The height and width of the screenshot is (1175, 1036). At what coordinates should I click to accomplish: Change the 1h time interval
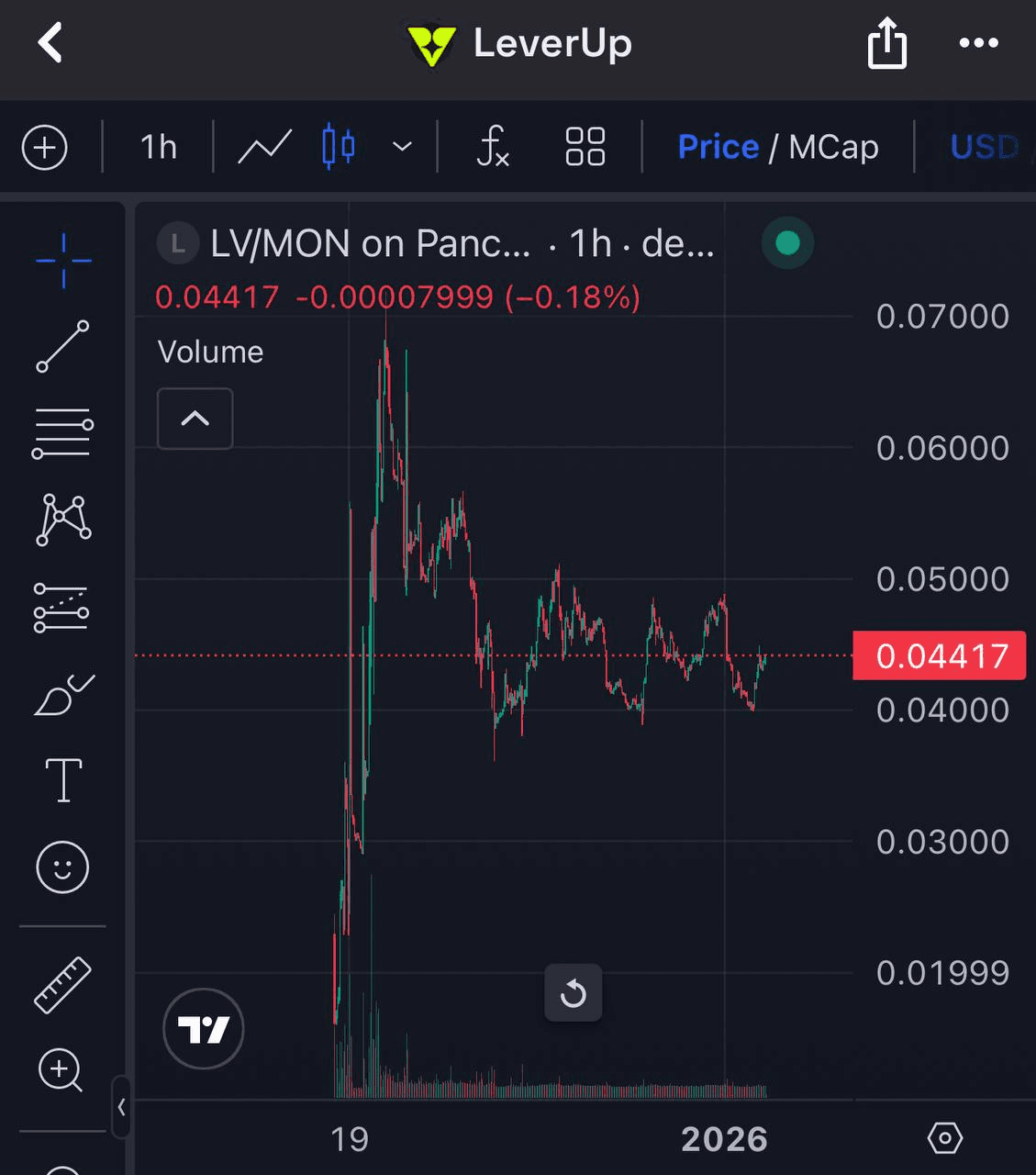[x=158, y=147]
